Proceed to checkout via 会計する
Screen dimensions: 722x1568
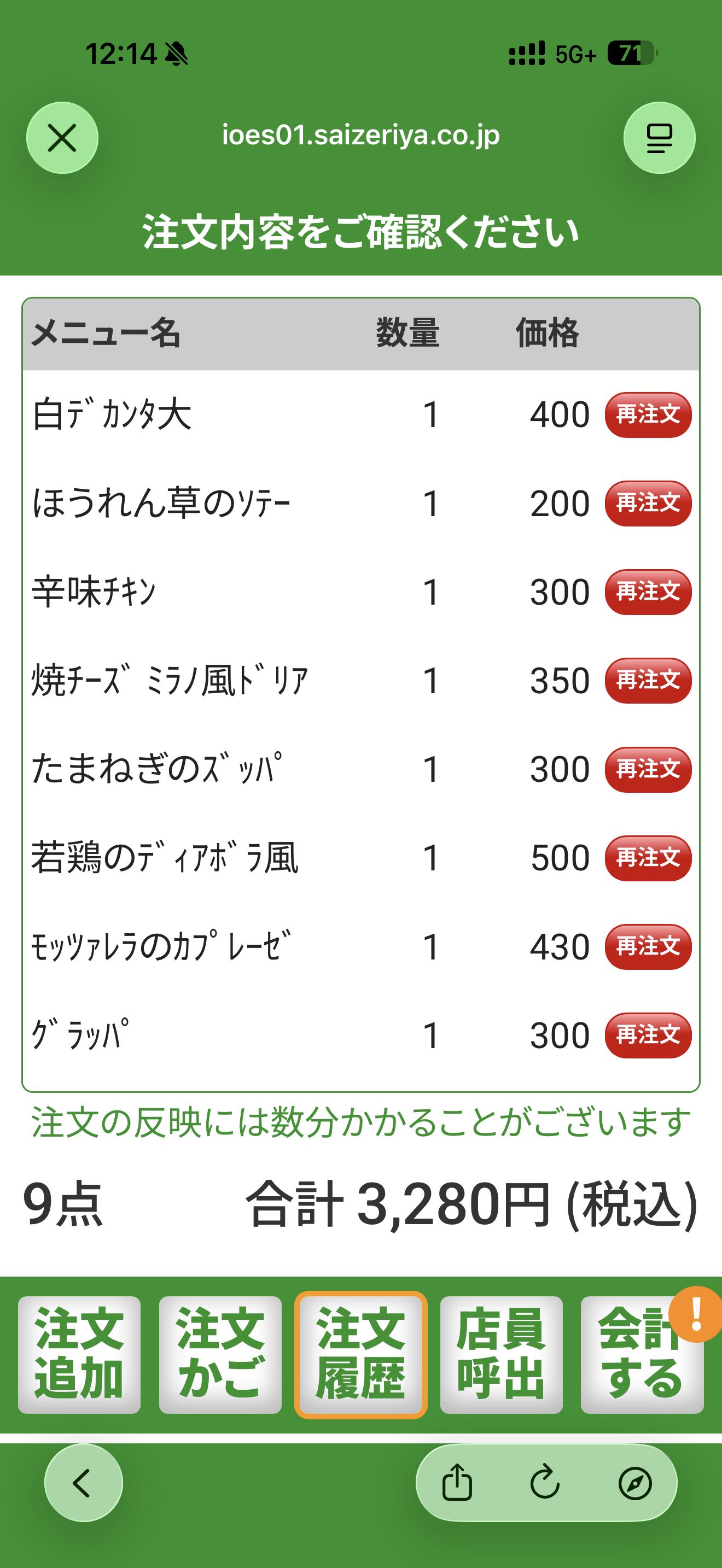pyautogui.click(x=642, y=1354)
